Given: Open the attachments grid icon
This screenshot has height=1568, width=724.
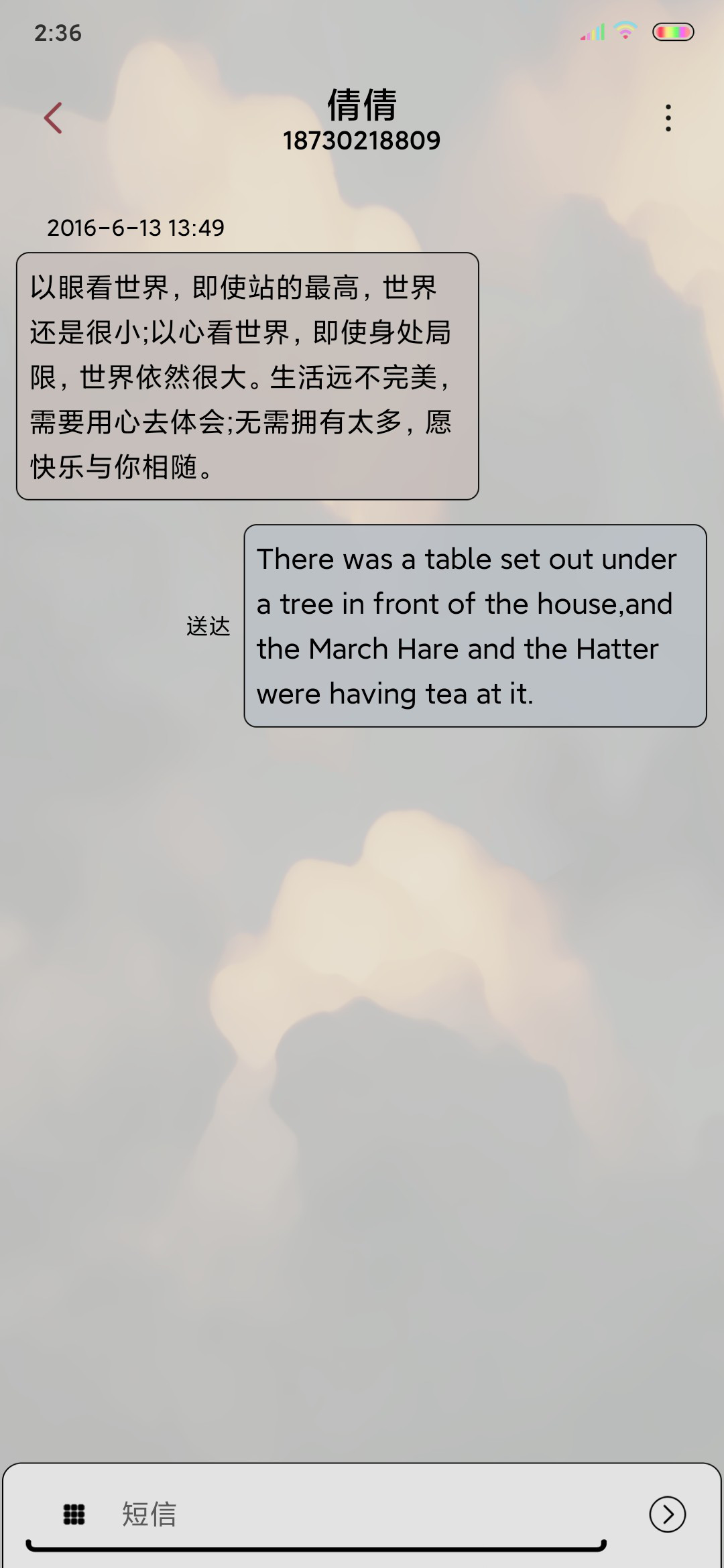Looking at the screenshot, I should (x=74, y=1514).
